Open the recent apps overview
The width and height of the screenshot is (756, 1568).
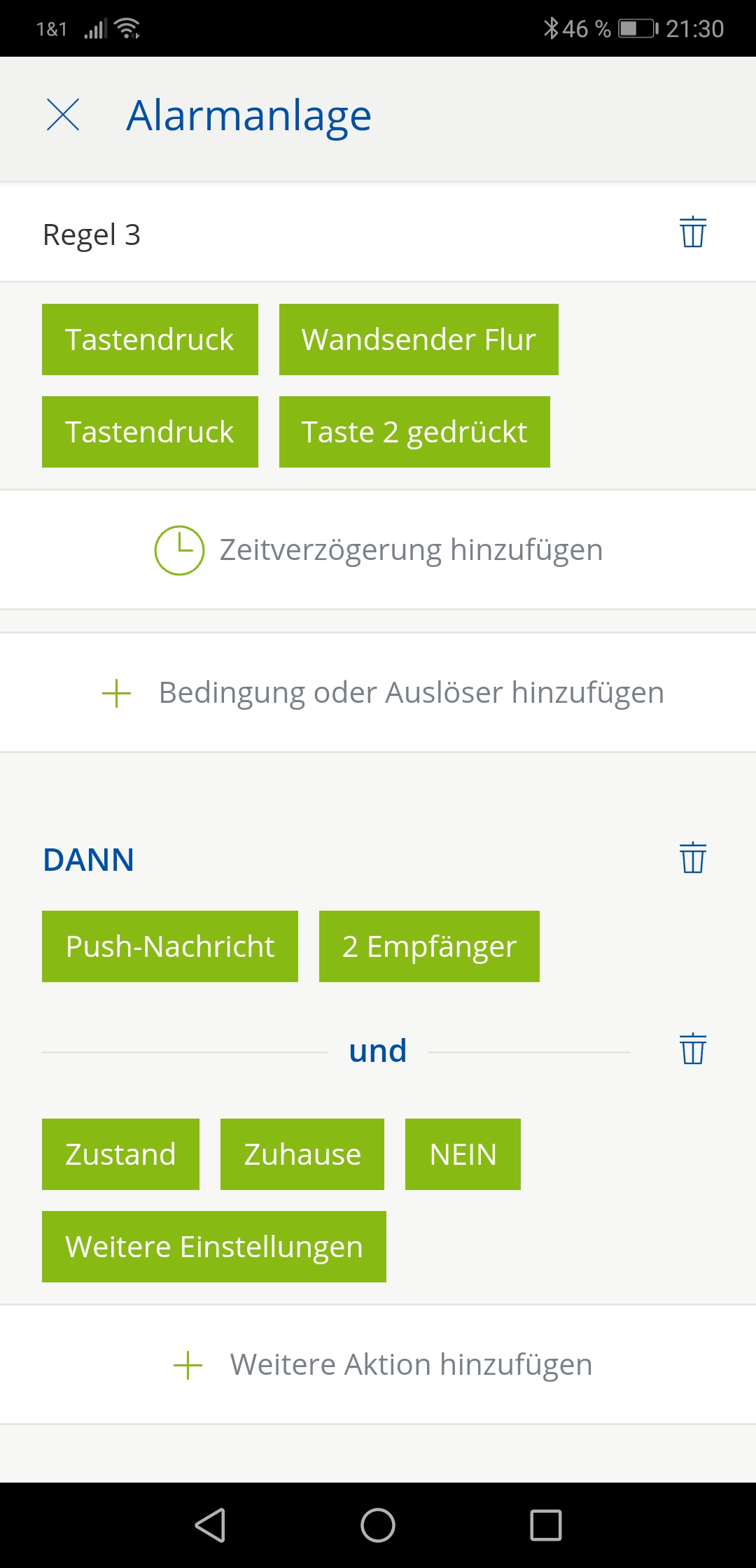point(545,1525)
